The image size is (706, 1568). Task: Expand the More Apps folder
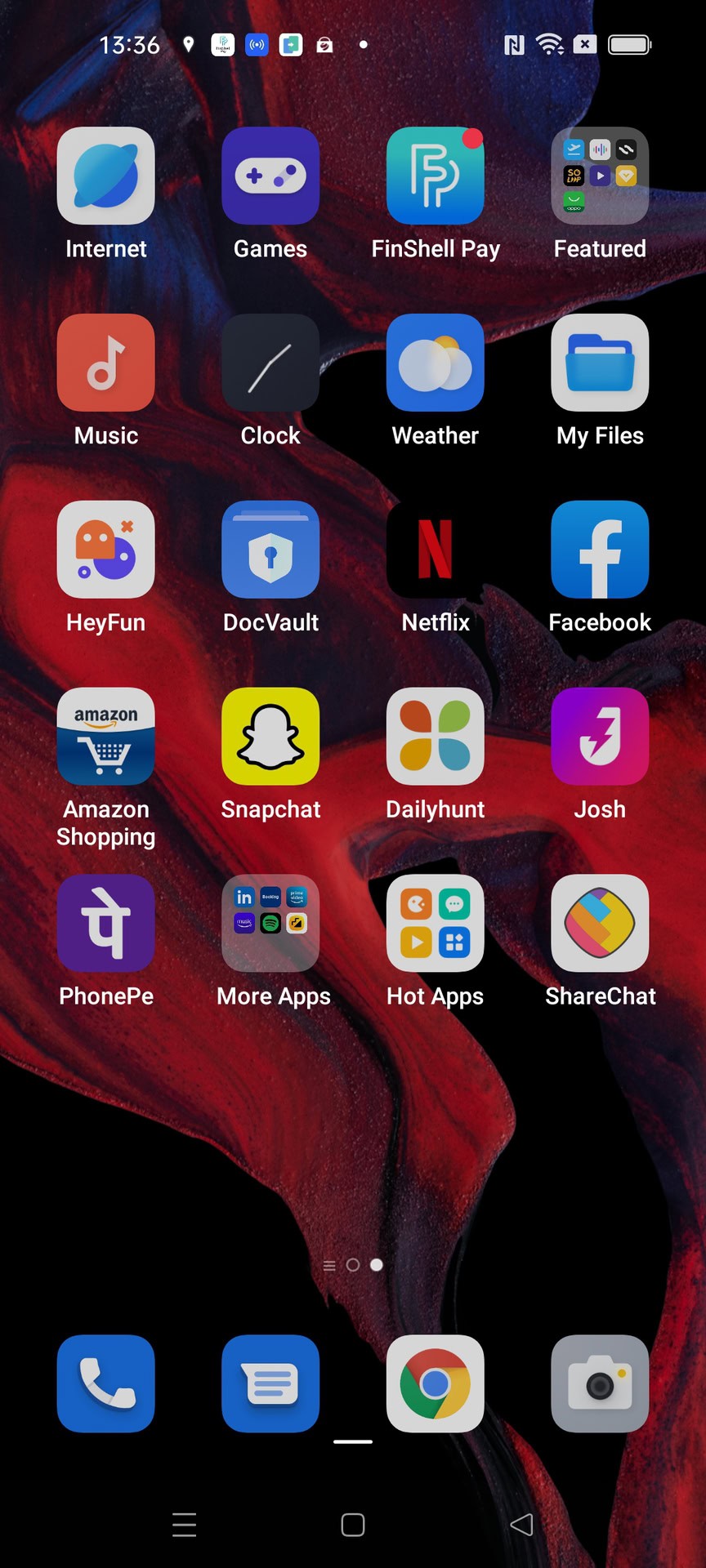click(270, 924)
